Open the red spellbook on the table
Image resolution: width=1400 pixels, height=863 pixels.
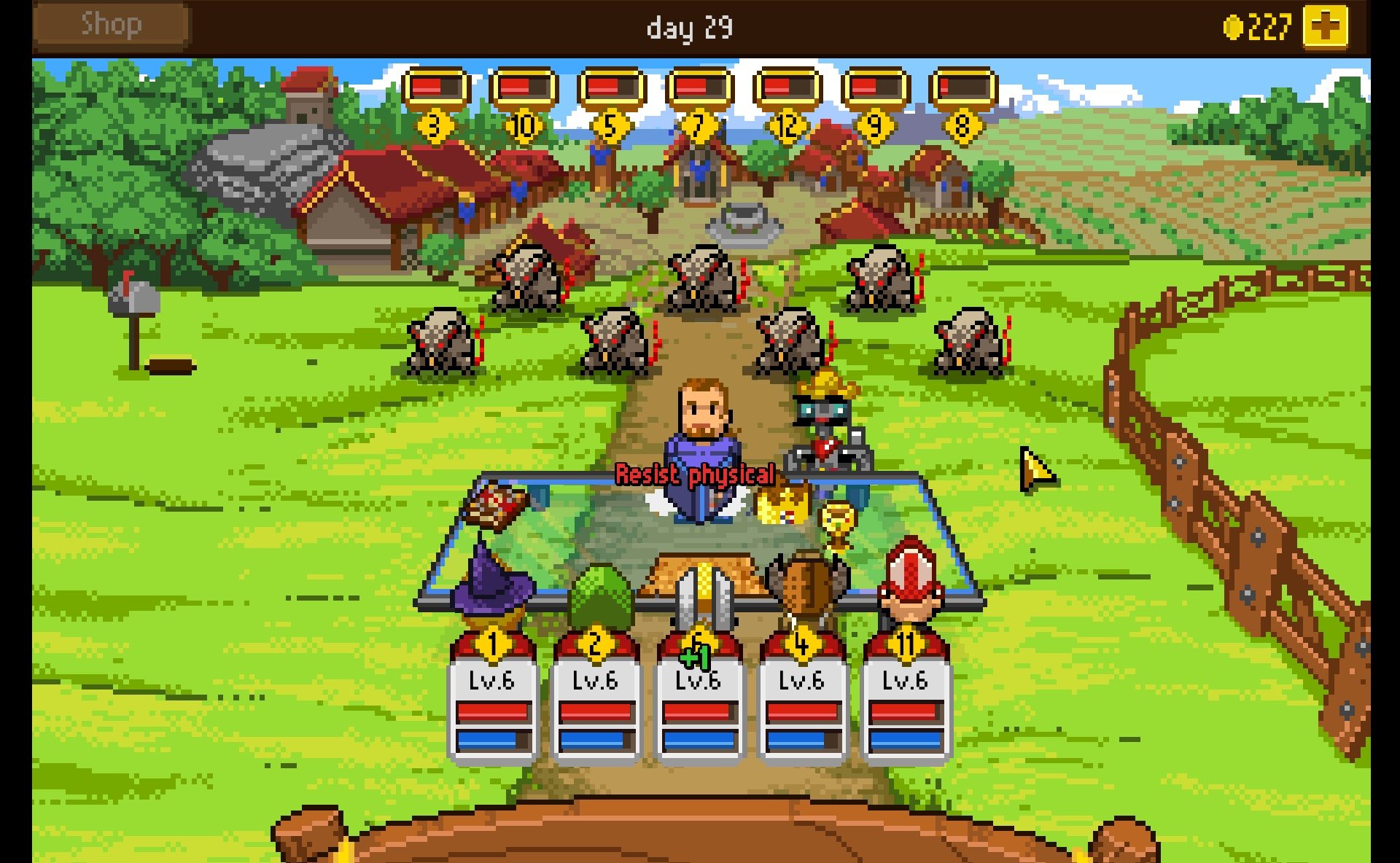[x=496, y=506]
